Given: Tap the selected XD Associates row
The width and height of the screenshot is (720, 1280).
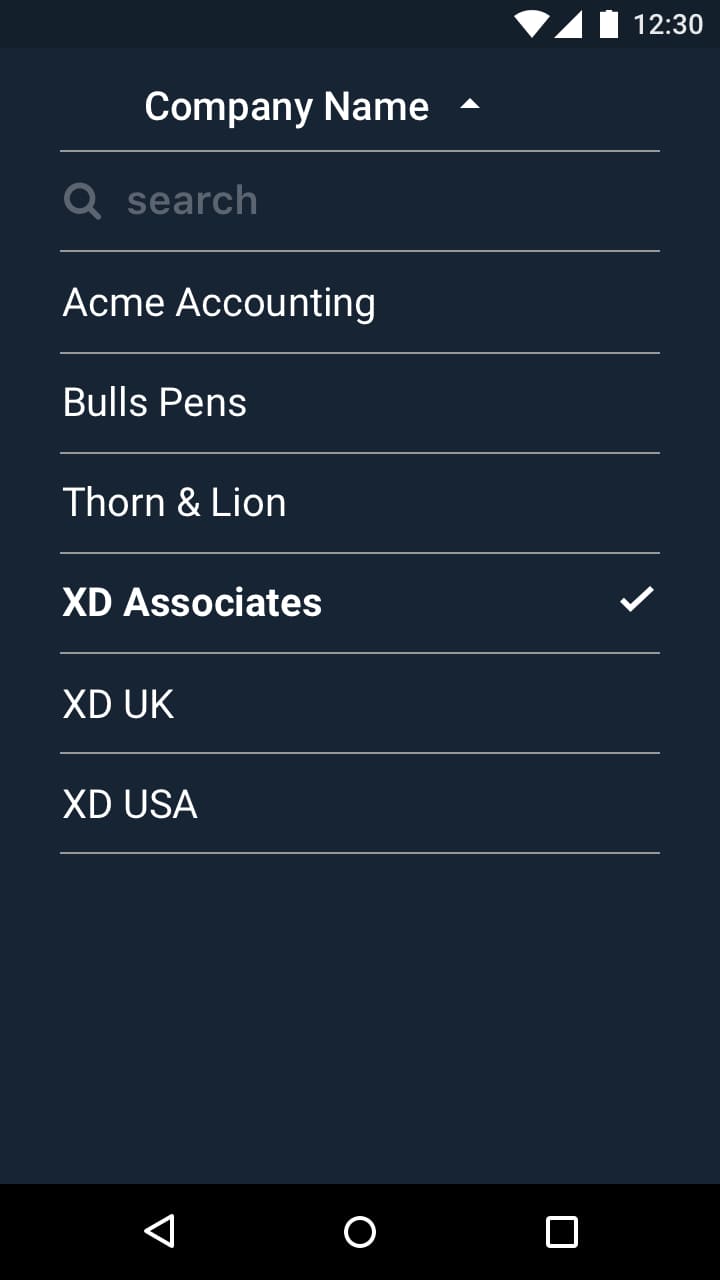Looking at the screenshot, I should pyautogui.click(x=360, y=603).
